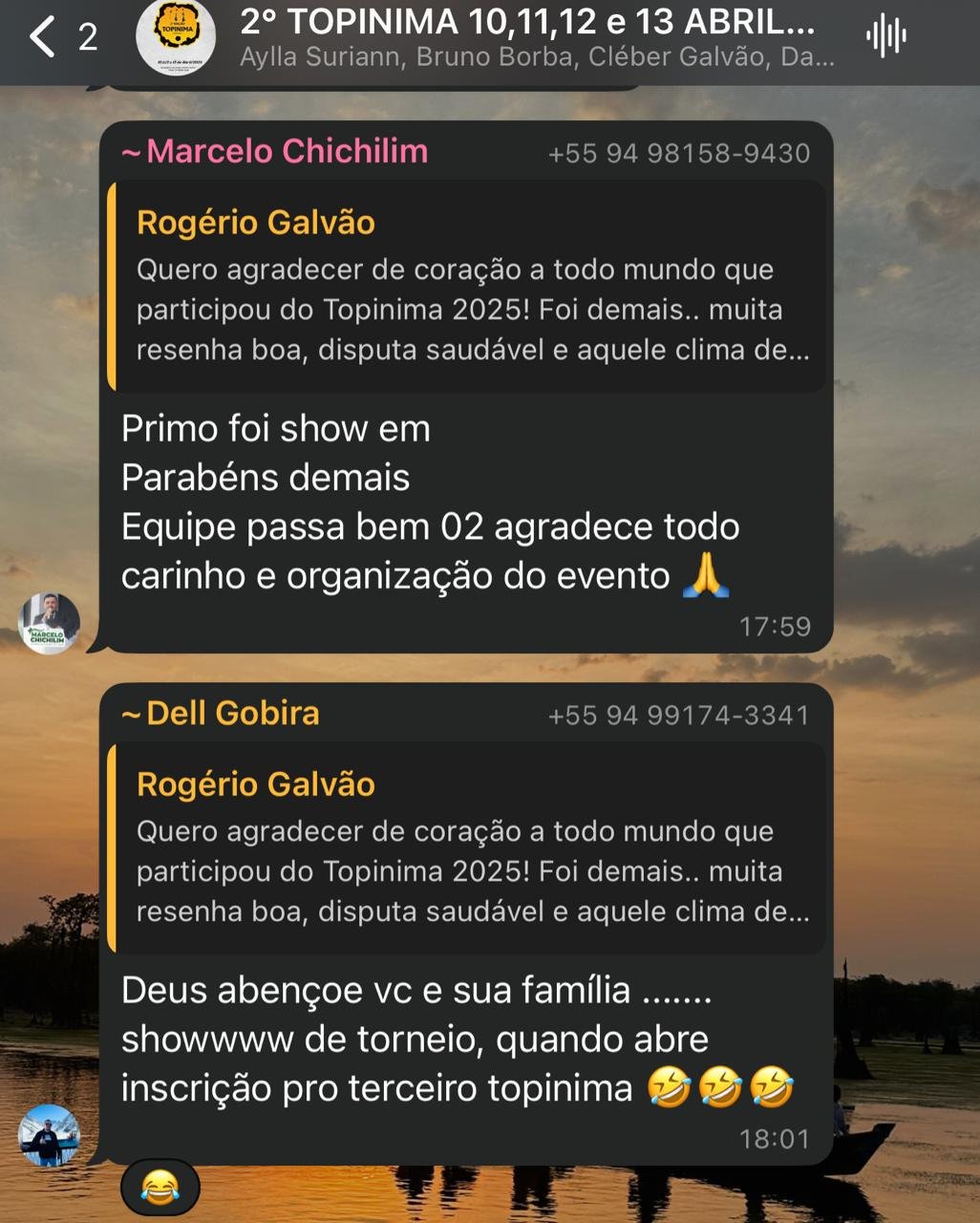Jump to quoted message in Marcelo's reply
The width and height of the screenshot is (980, 1223).
(x=467, y=287)
